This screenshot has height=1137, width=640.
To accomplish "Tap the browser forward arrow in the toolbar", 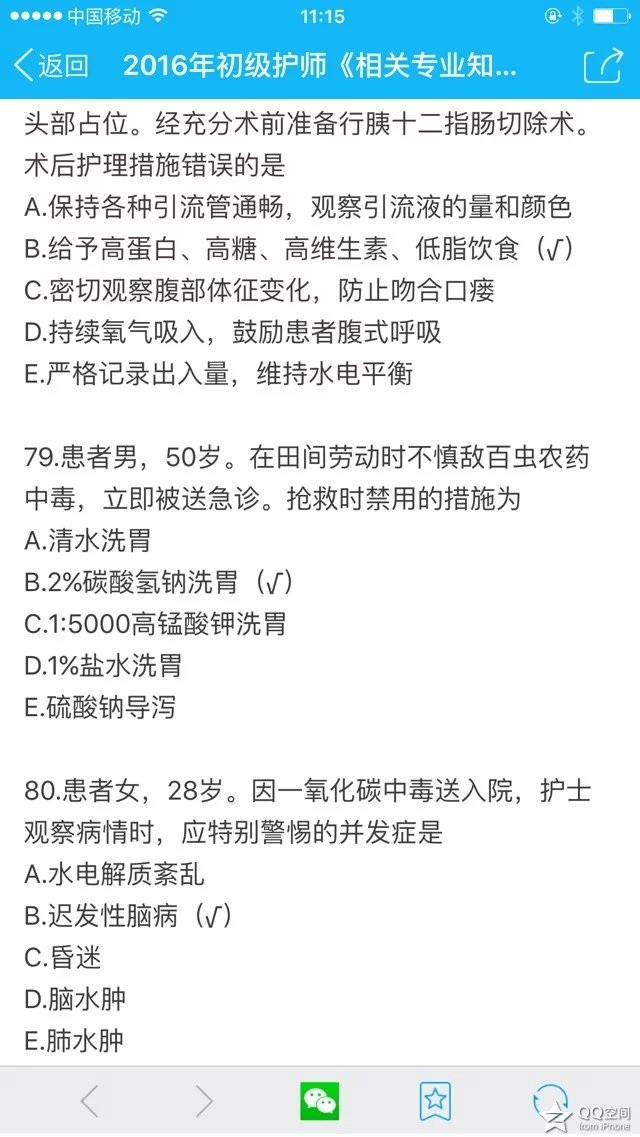I will (204, 1101).
